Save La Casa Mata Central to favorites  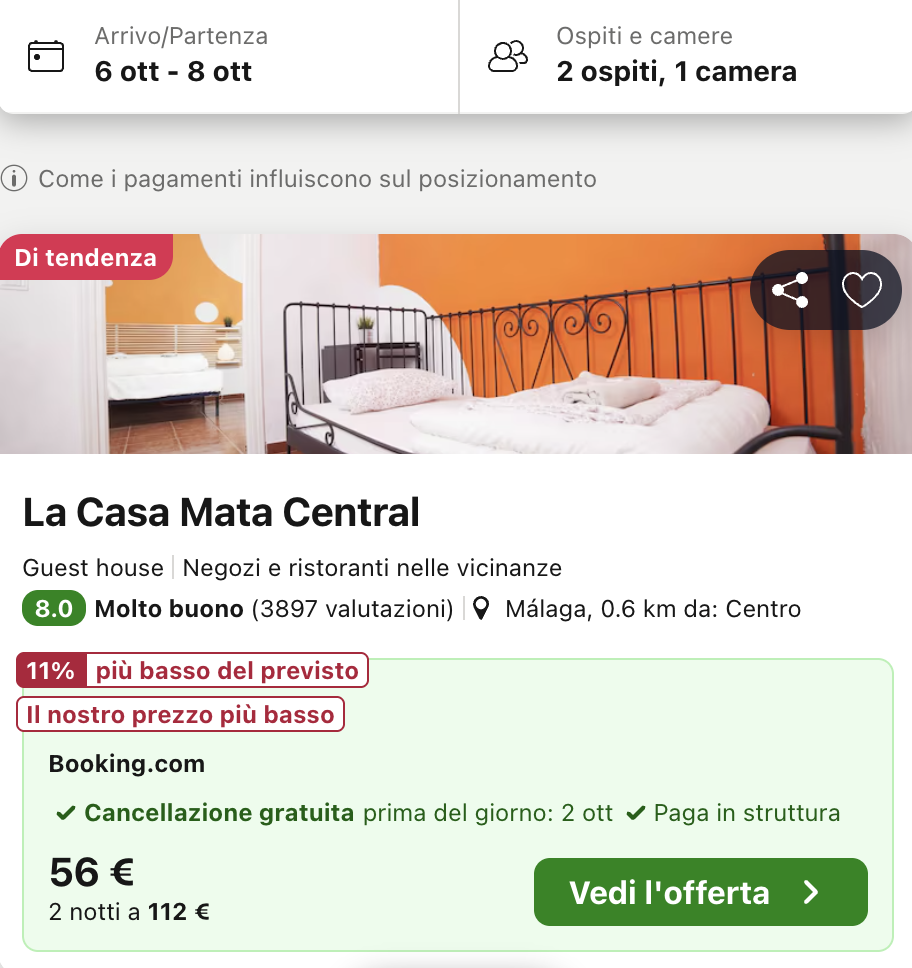[x=861, y=291]
